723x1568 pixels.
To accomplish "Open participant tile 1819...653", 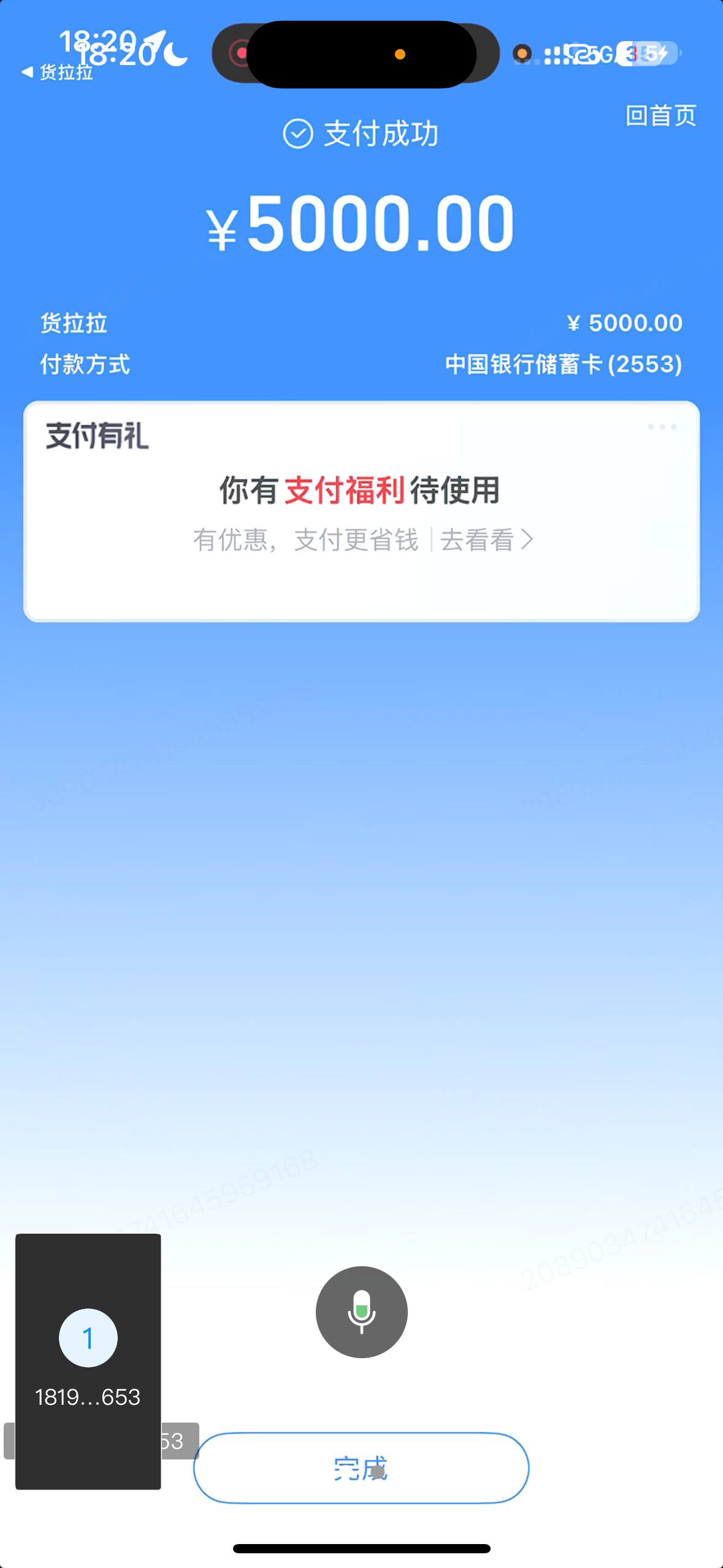I will coord(88,1361).
